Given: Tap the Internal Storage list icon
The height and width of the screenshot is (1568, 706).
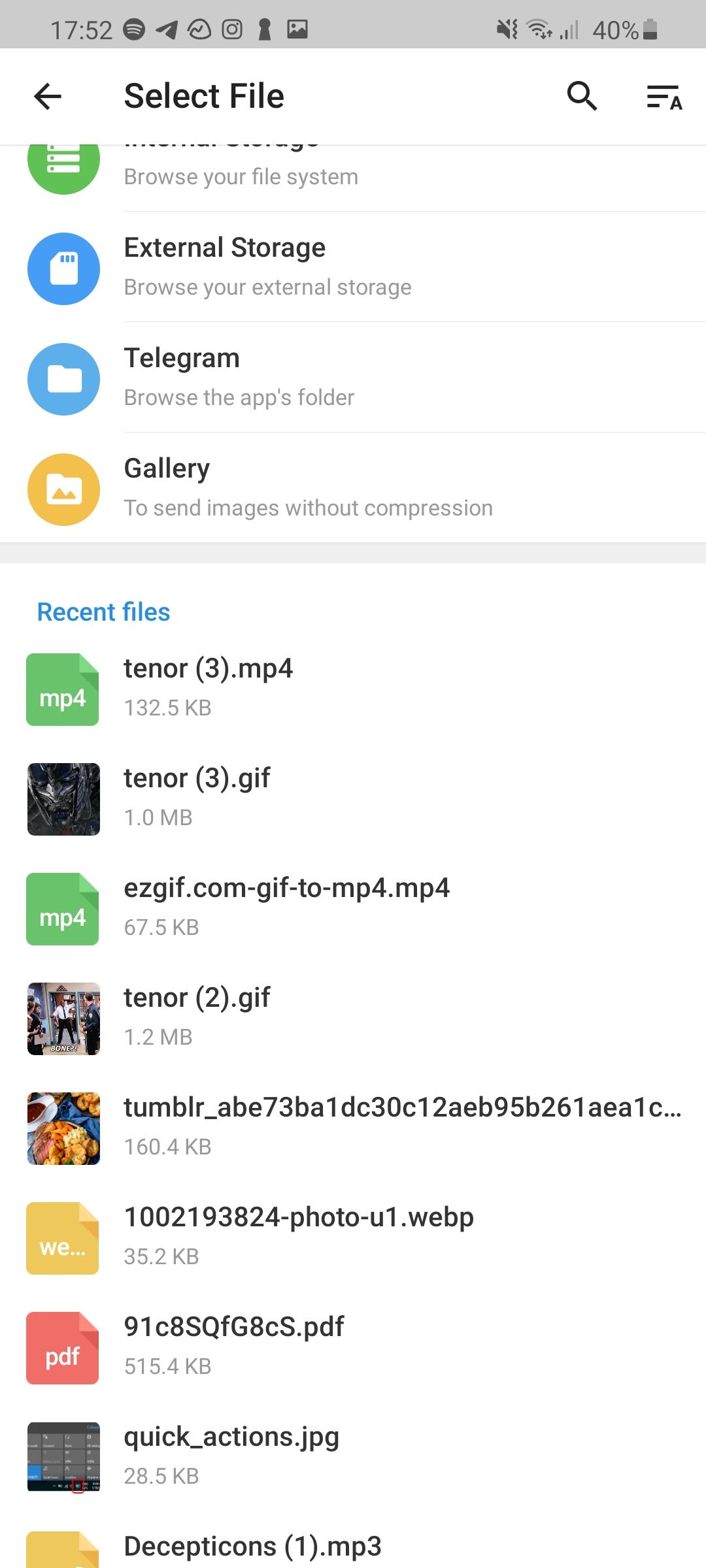Looking at the screenshot, I should point(62,161).
